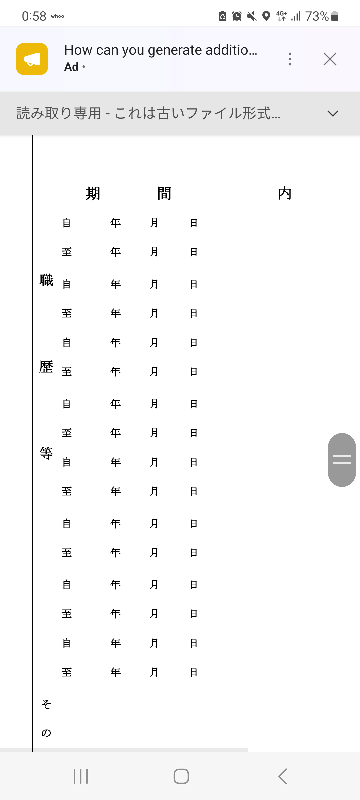360x800 pixels.
Task: Go to the home screen
Action: pyautogui.click(x=181, y=776)
